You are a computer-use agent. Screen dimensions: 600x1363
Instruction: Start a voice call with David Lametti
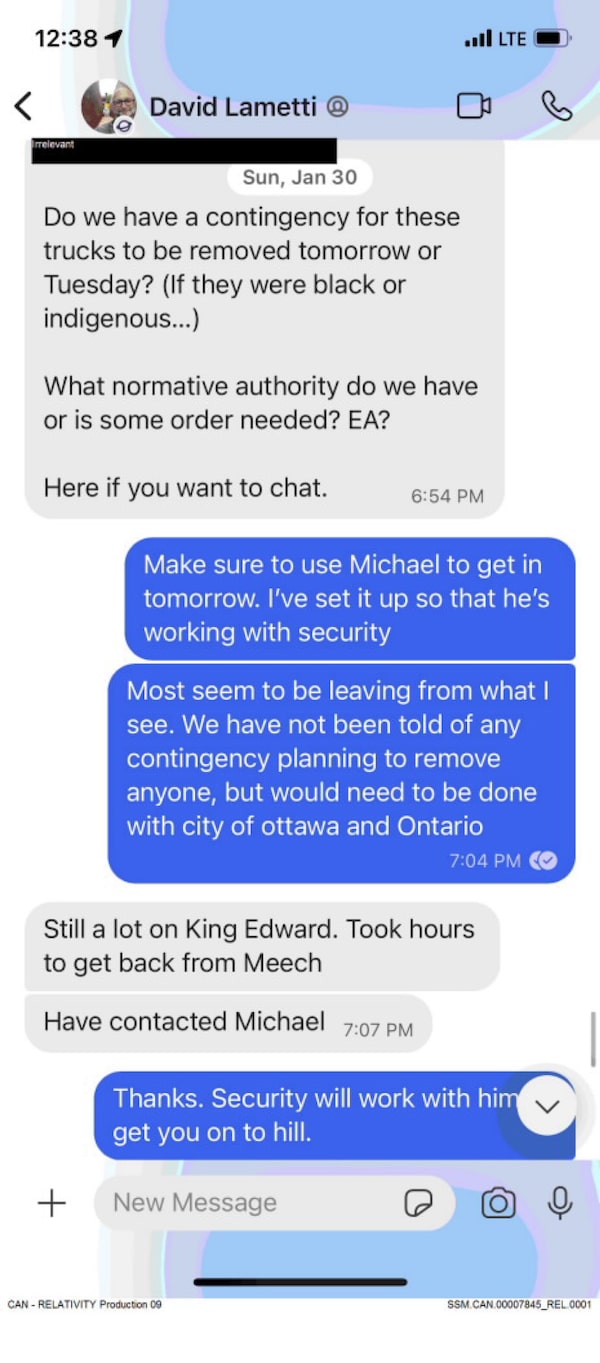(x=556, y=105)
